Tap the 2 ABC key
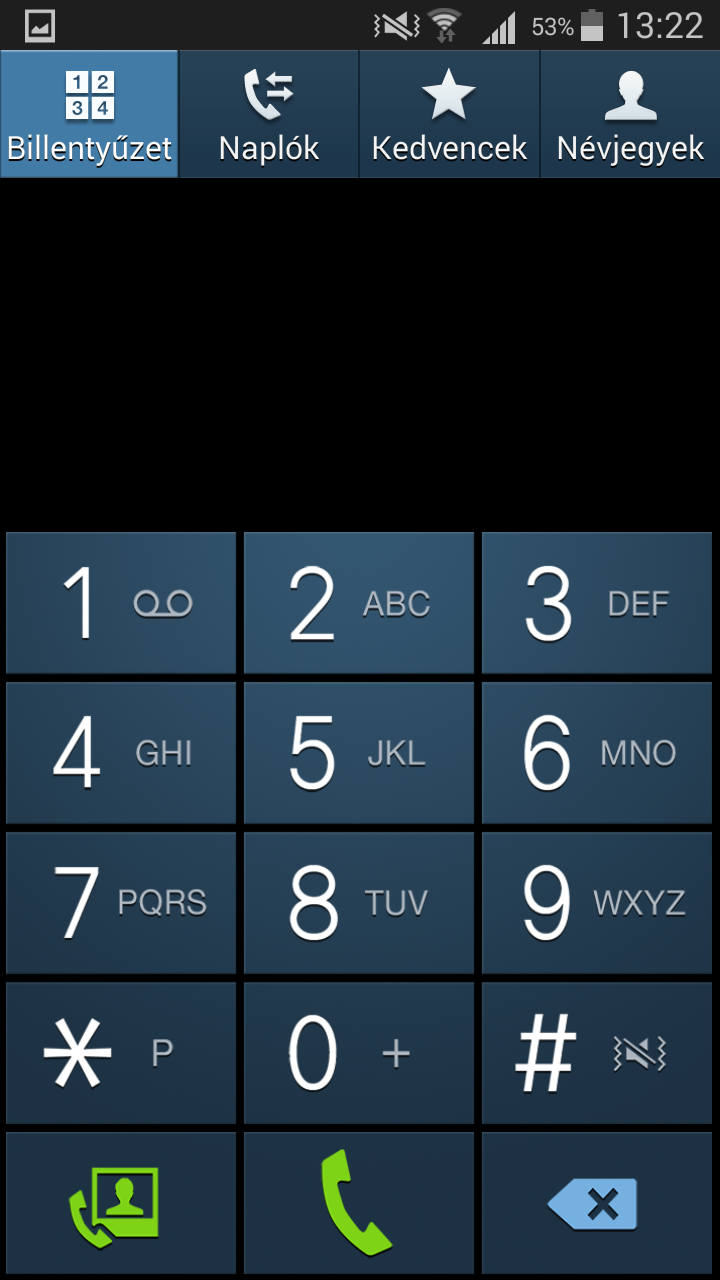Screen dimensions: 720x1280 pos(359,603)
